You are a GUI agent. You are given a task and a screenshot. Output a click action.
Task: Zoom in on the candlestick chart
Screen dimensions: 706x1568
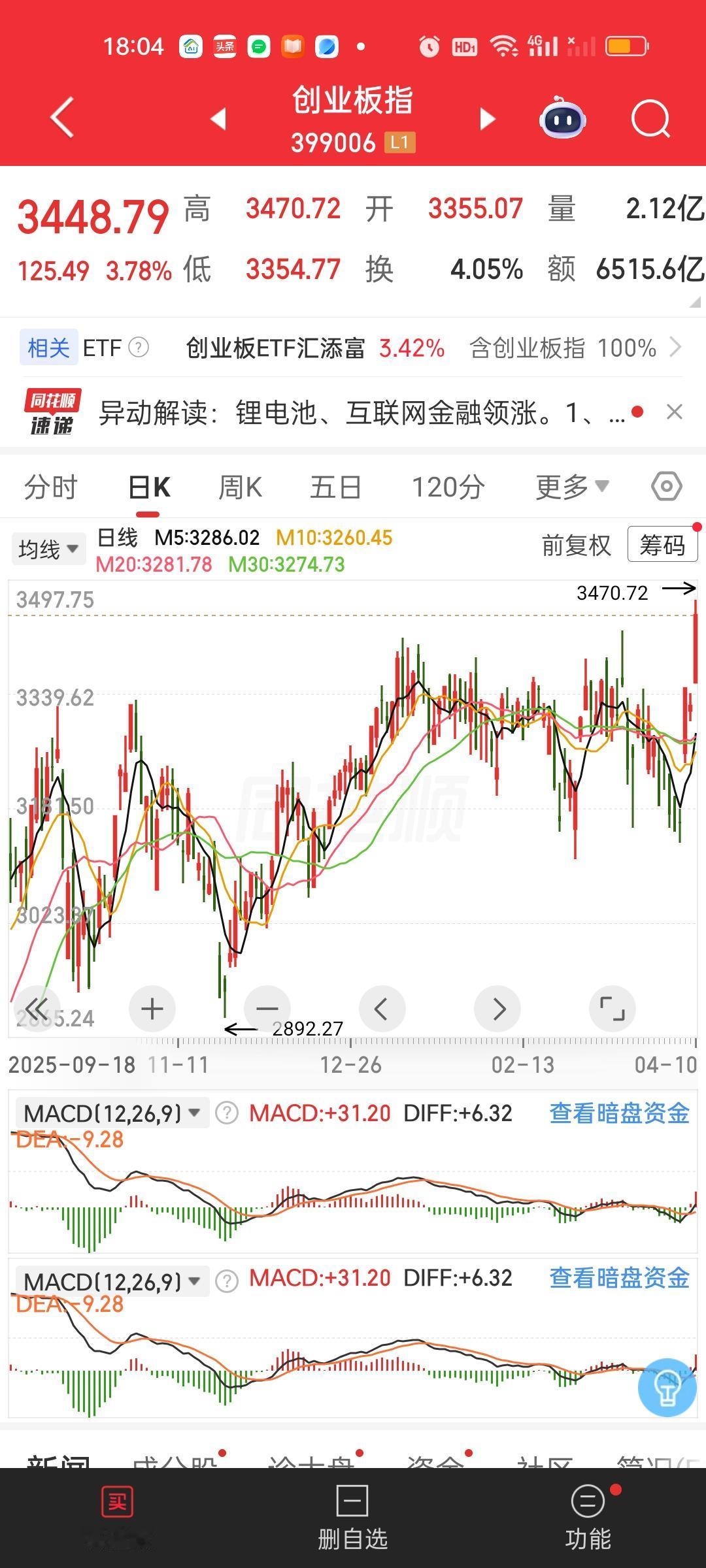pos(152,1008)
